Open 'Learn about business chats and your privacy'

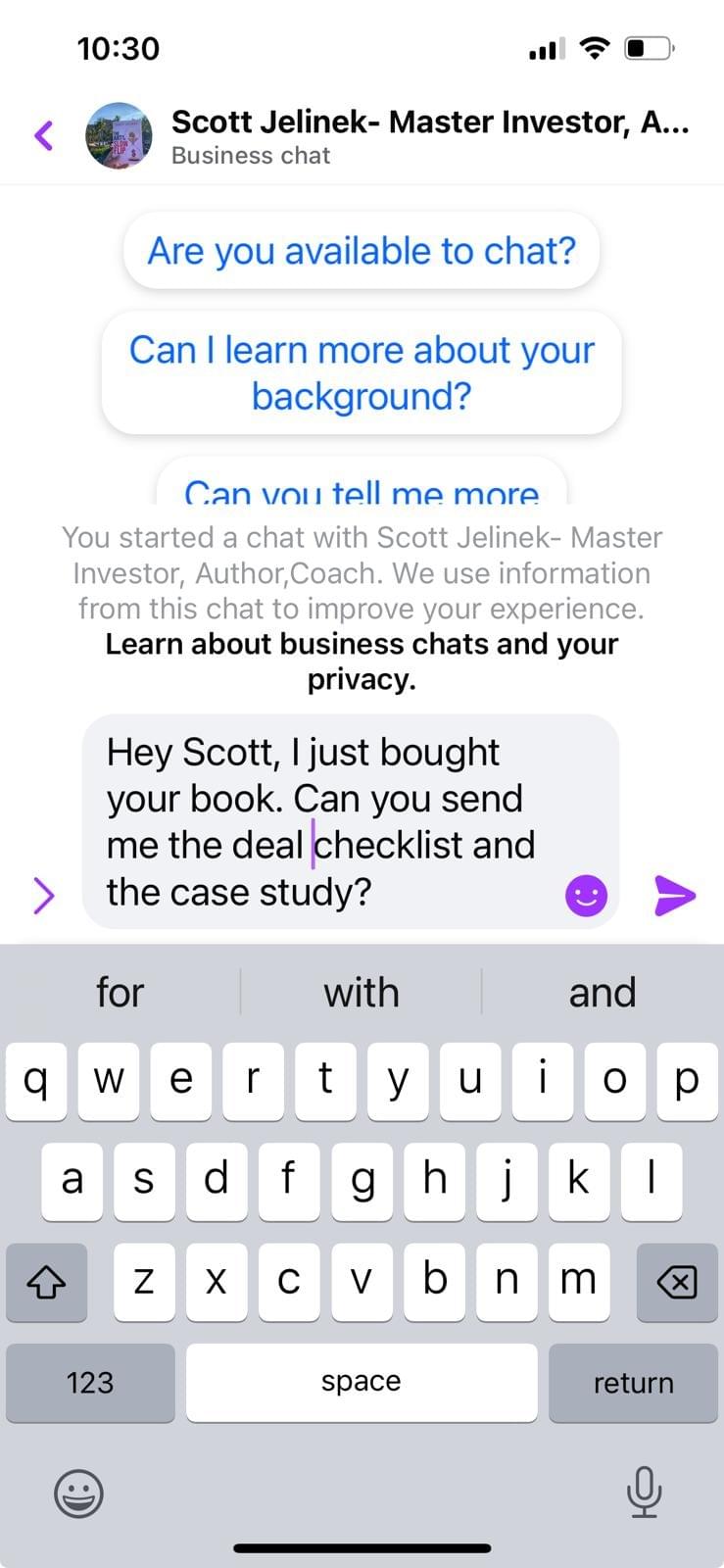[x=362, y=661]
